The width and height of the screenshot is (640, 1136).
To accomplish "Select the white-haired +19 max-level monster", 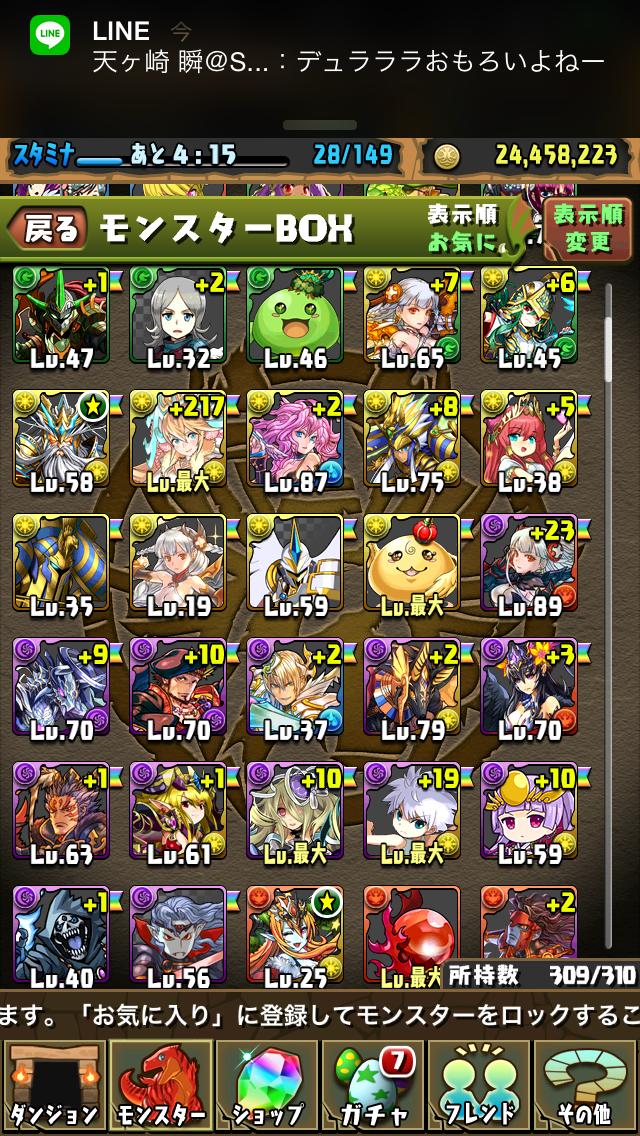I will click(x=412, y=811).
